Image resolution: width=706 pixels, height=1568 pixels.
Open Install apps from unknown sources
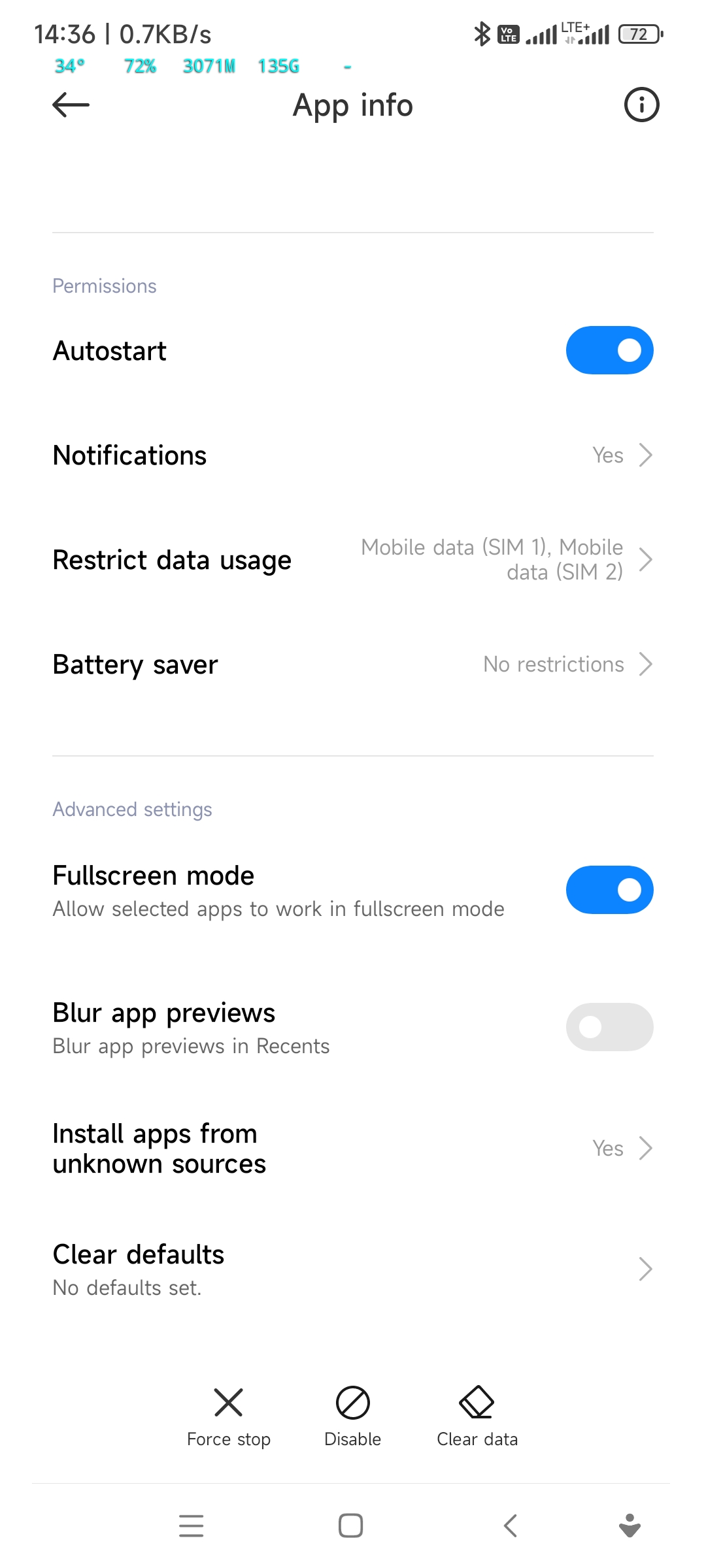pyautogui.click(x=353, y=1149)
